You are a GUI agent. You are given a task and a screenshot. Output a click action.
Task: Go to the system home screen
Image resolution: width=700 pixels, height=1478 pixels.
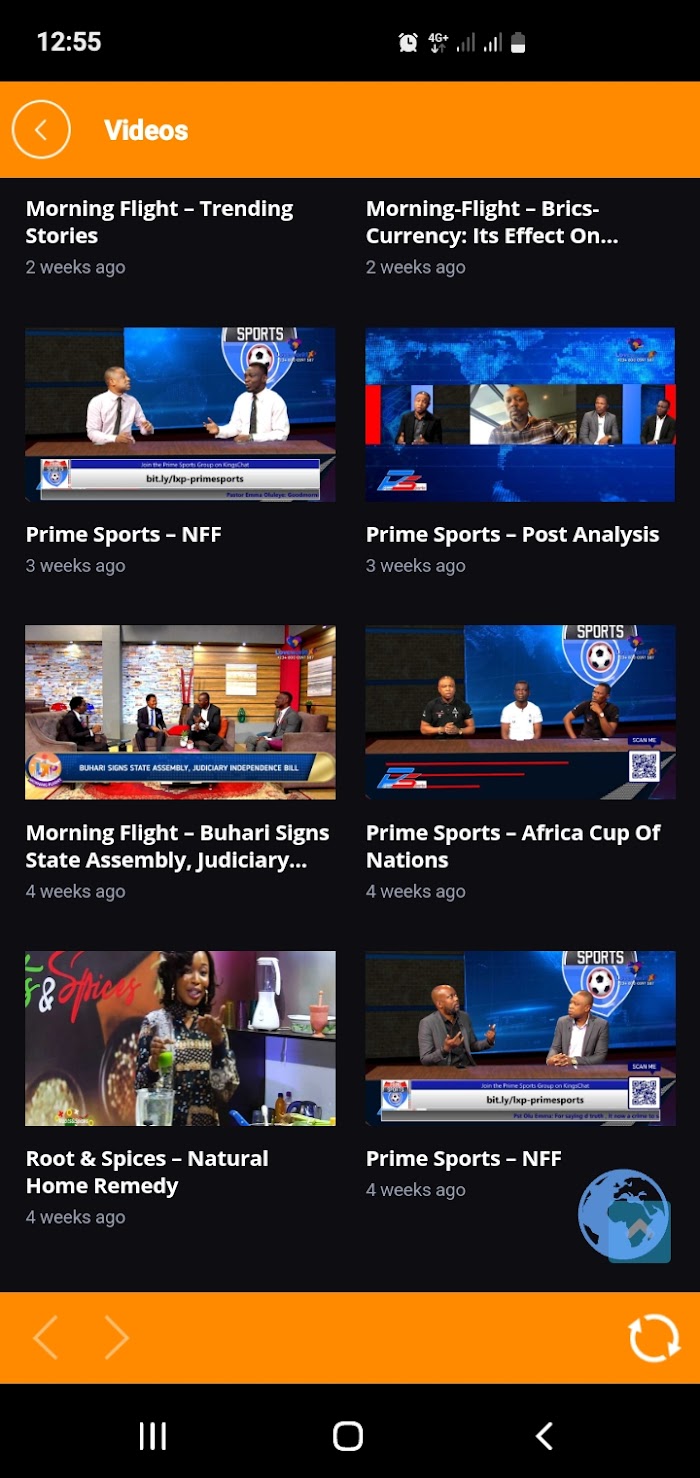348,1436
